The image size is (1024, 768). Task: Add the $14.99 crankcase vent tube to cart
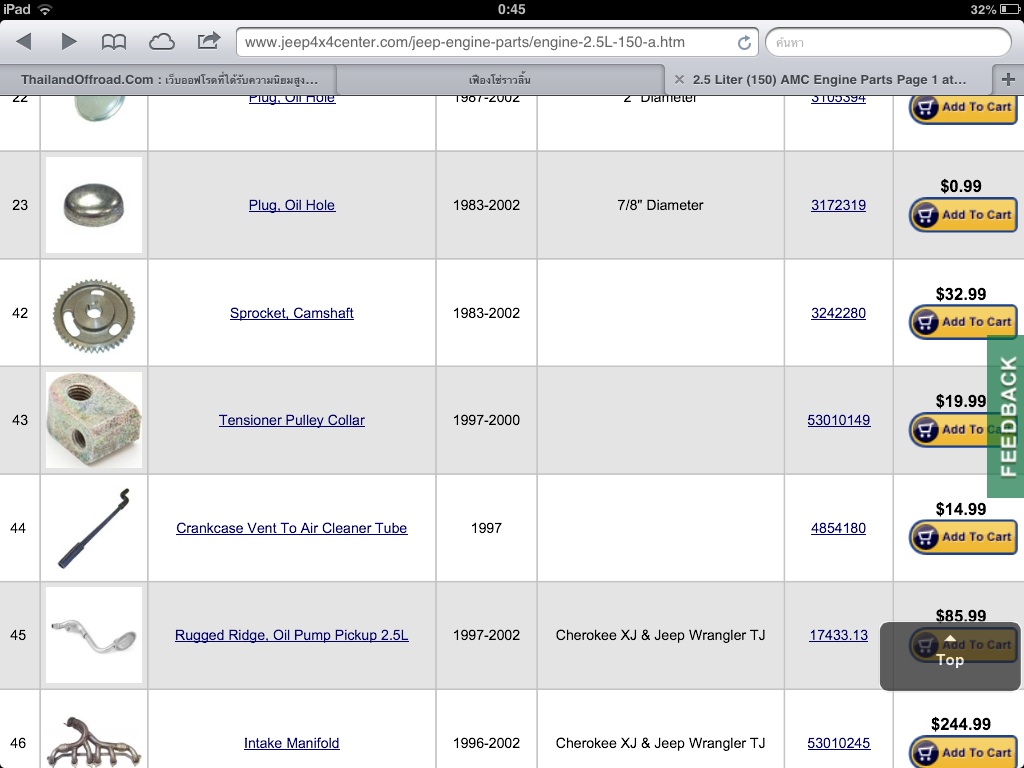[962, 537]
